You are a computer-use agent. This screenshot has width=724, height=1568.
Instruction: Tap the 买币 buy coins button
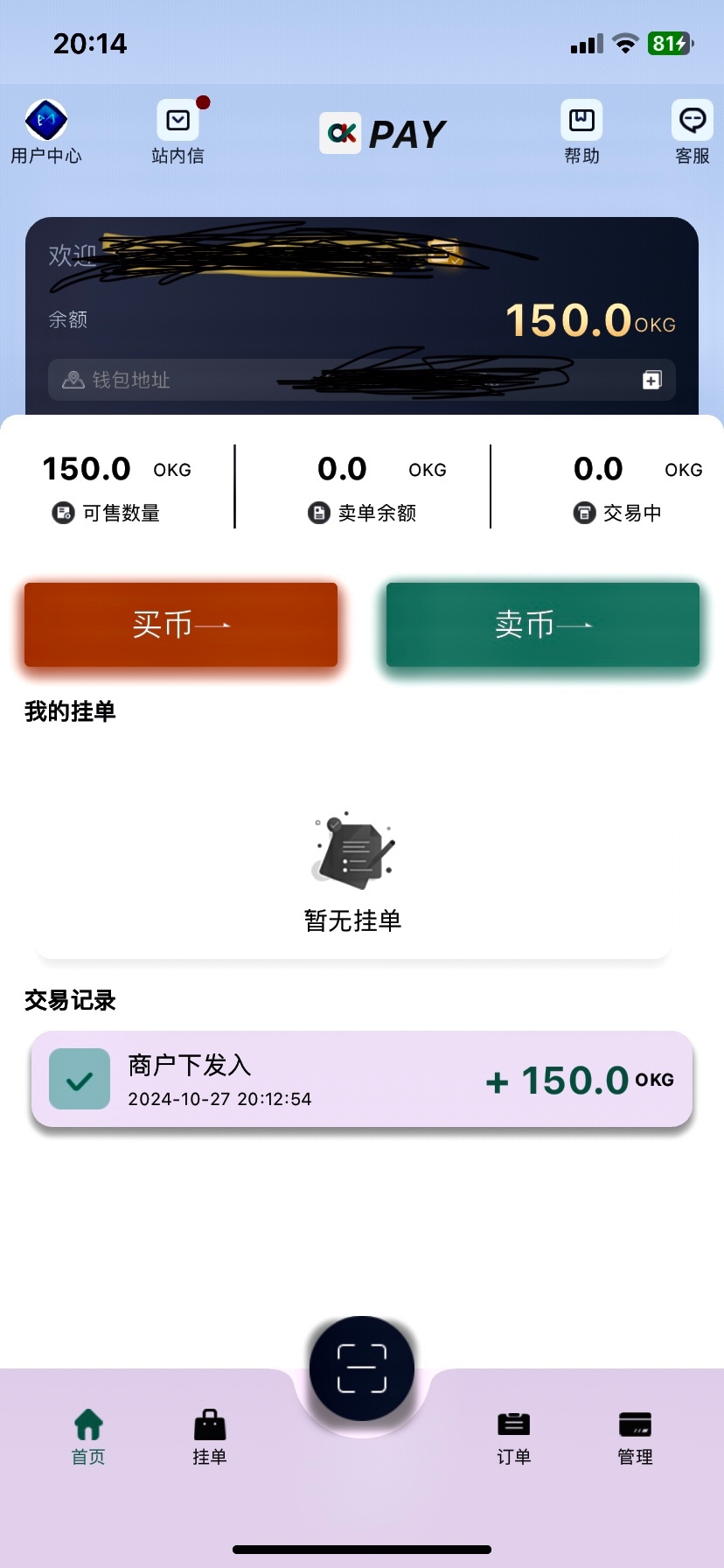point(181,625)
